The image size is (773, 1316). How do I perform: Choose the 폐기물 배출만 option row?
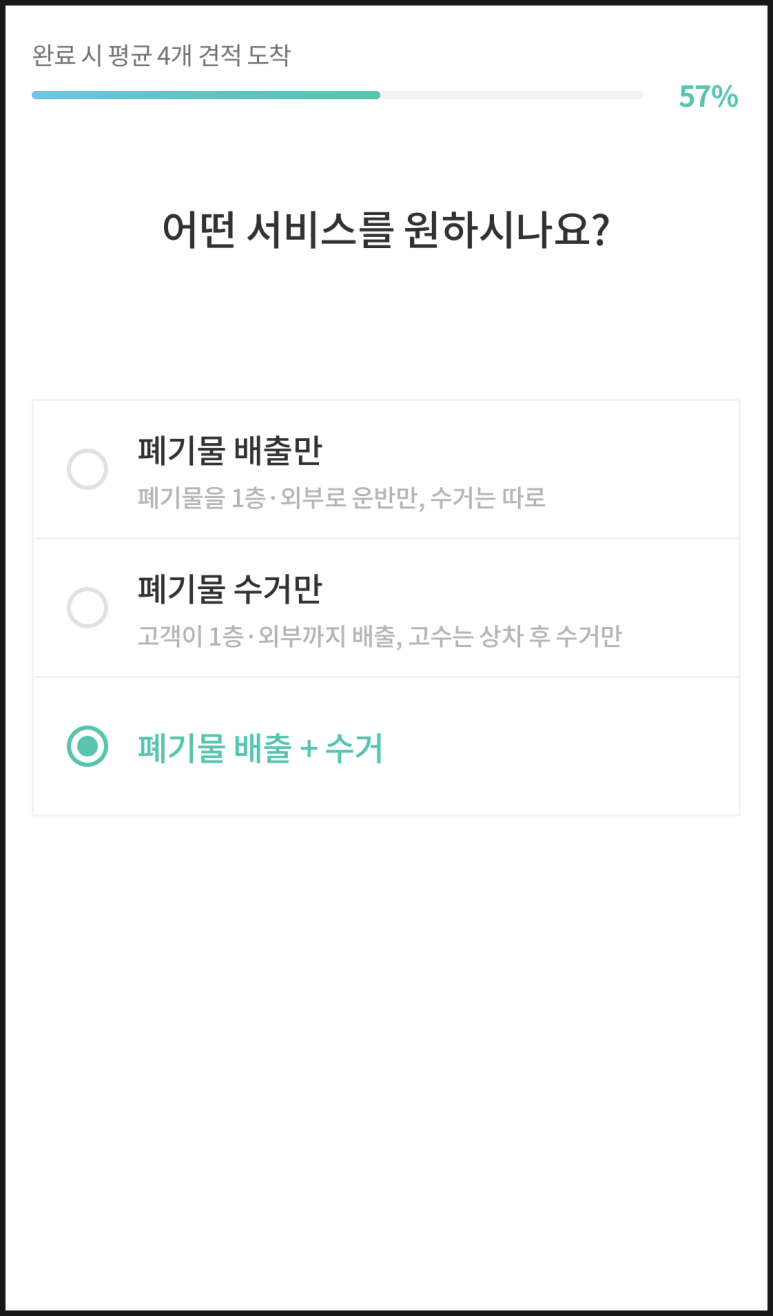tap(386, 469)
